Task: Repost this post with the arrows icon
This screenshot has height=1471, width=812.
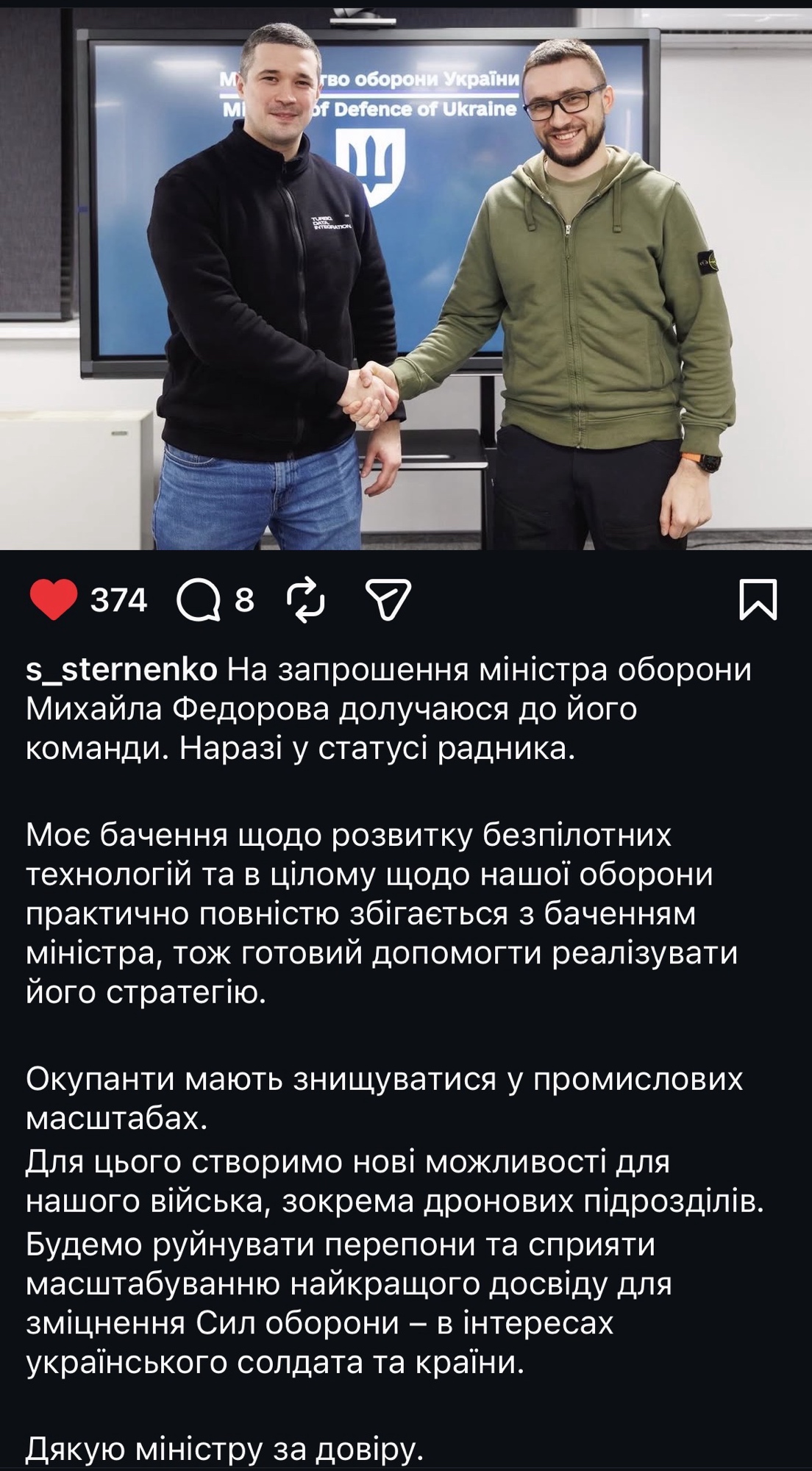Action: (305, 600)
